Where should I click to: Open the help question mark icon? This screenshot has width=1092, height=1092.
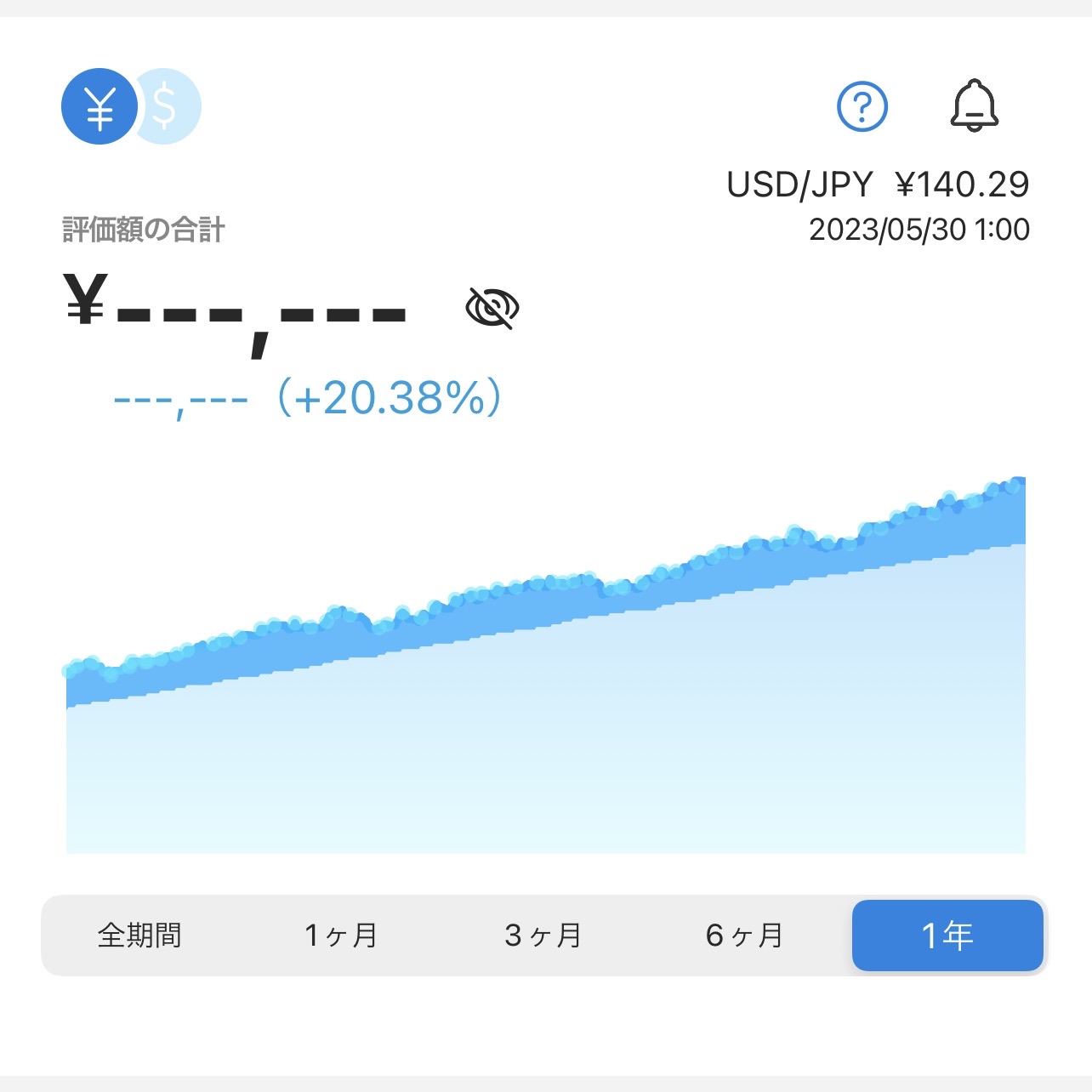862,107
